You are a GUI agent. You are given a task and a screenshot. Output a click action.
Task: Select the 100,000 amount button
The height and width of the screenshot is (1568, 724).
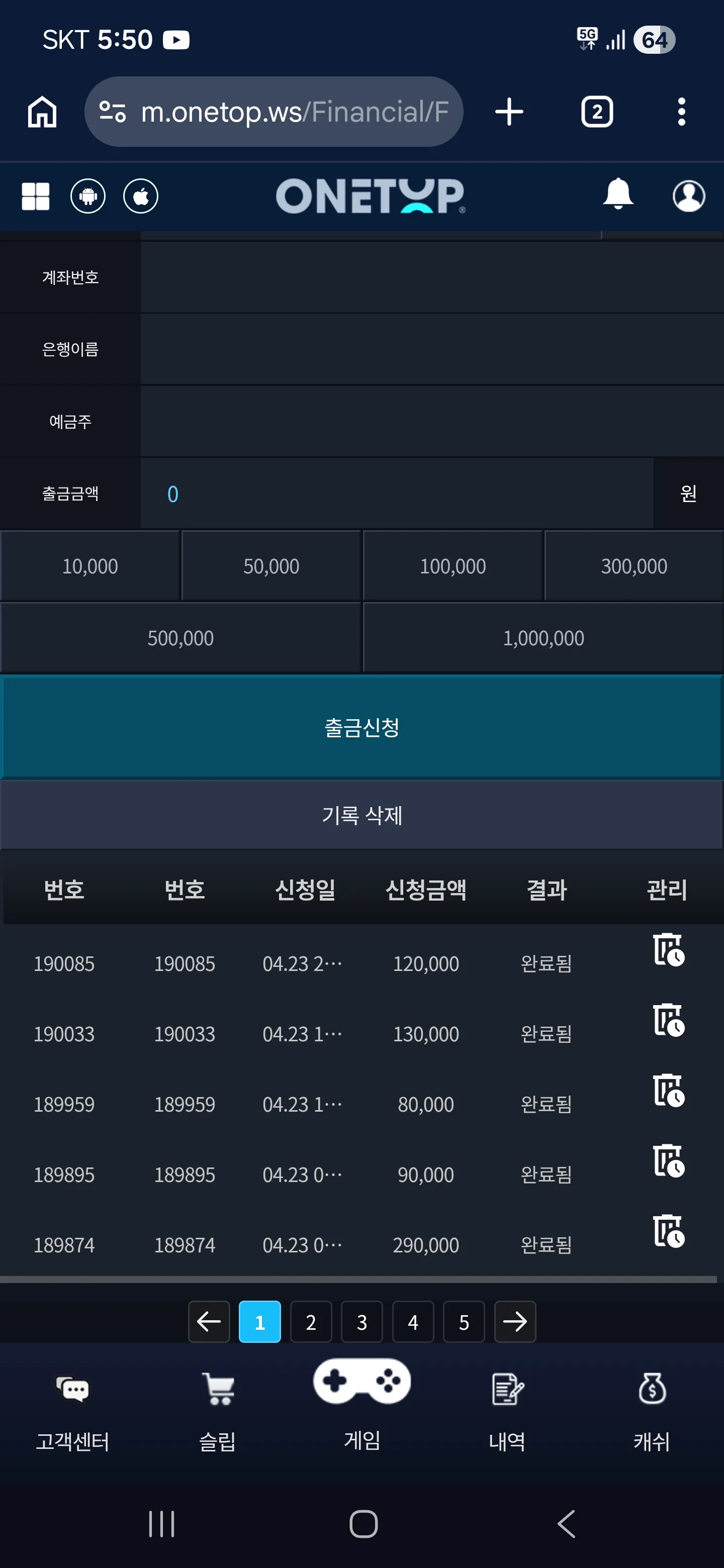click(x=452, y=566)
